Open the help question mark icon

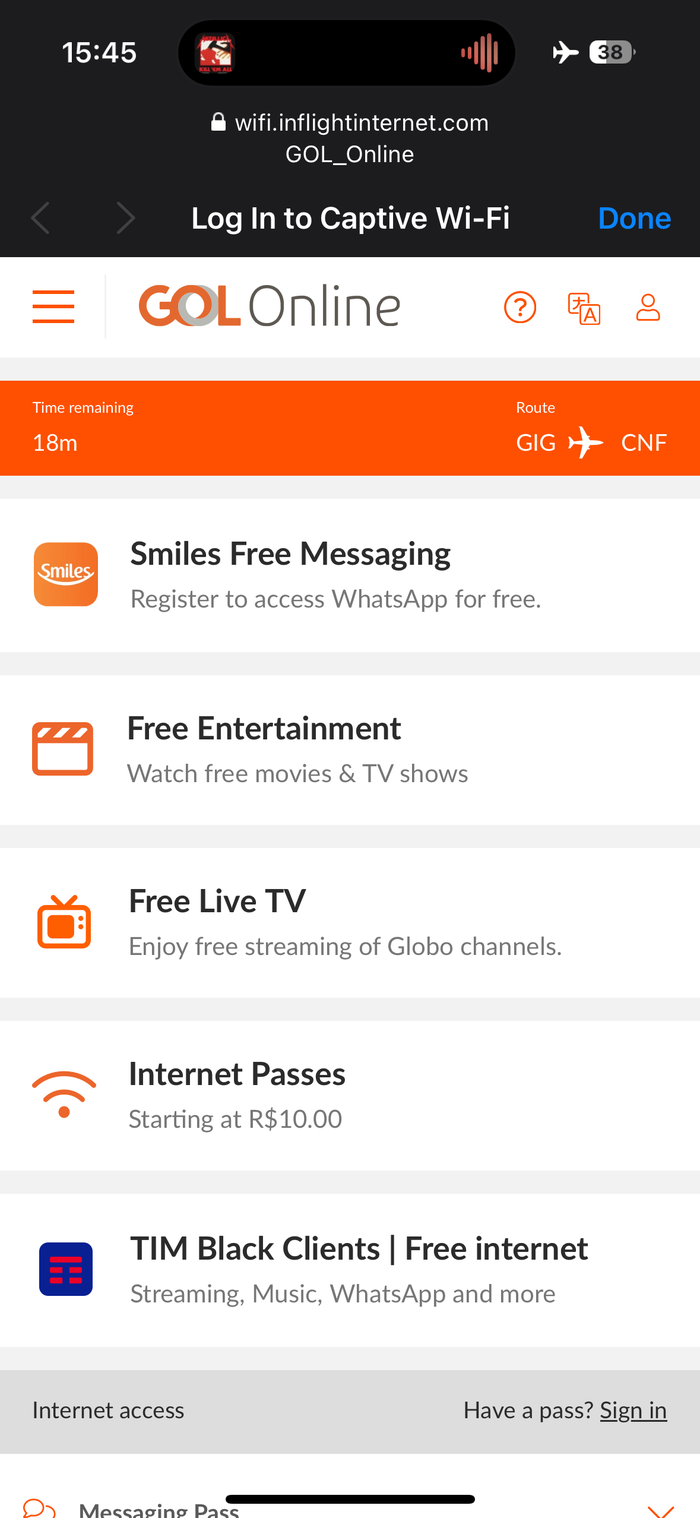click(x=520, y=307)
